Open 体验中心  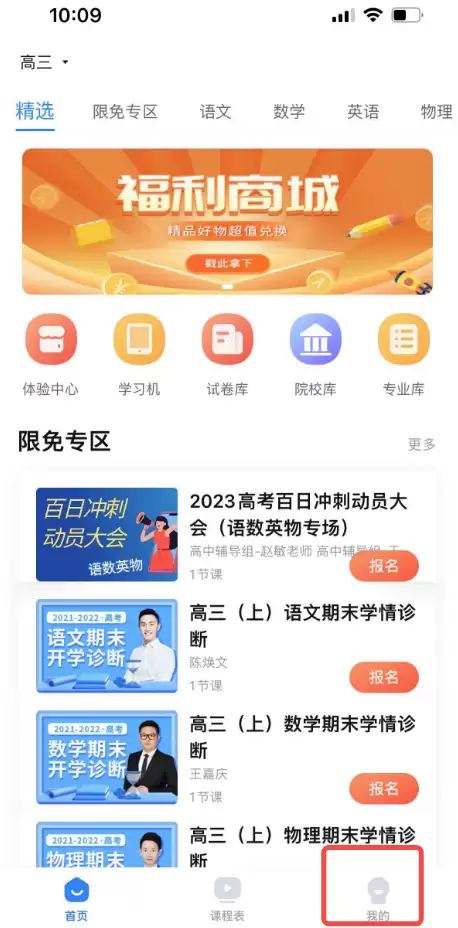click(x=50, y=355)
